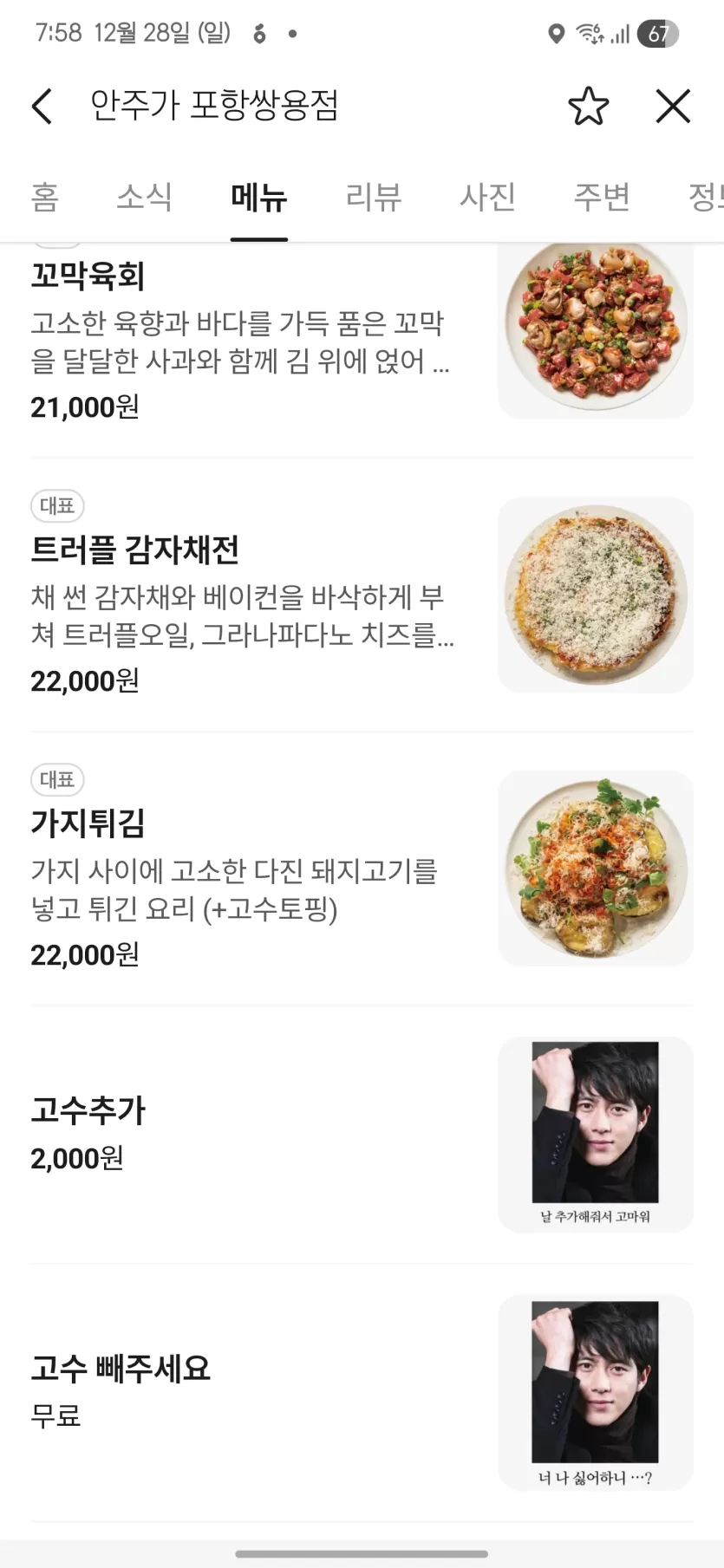Enlarge the 트러플 감자채전 photo
Viewport: 724px width, 1568px height.
[596, 595]
